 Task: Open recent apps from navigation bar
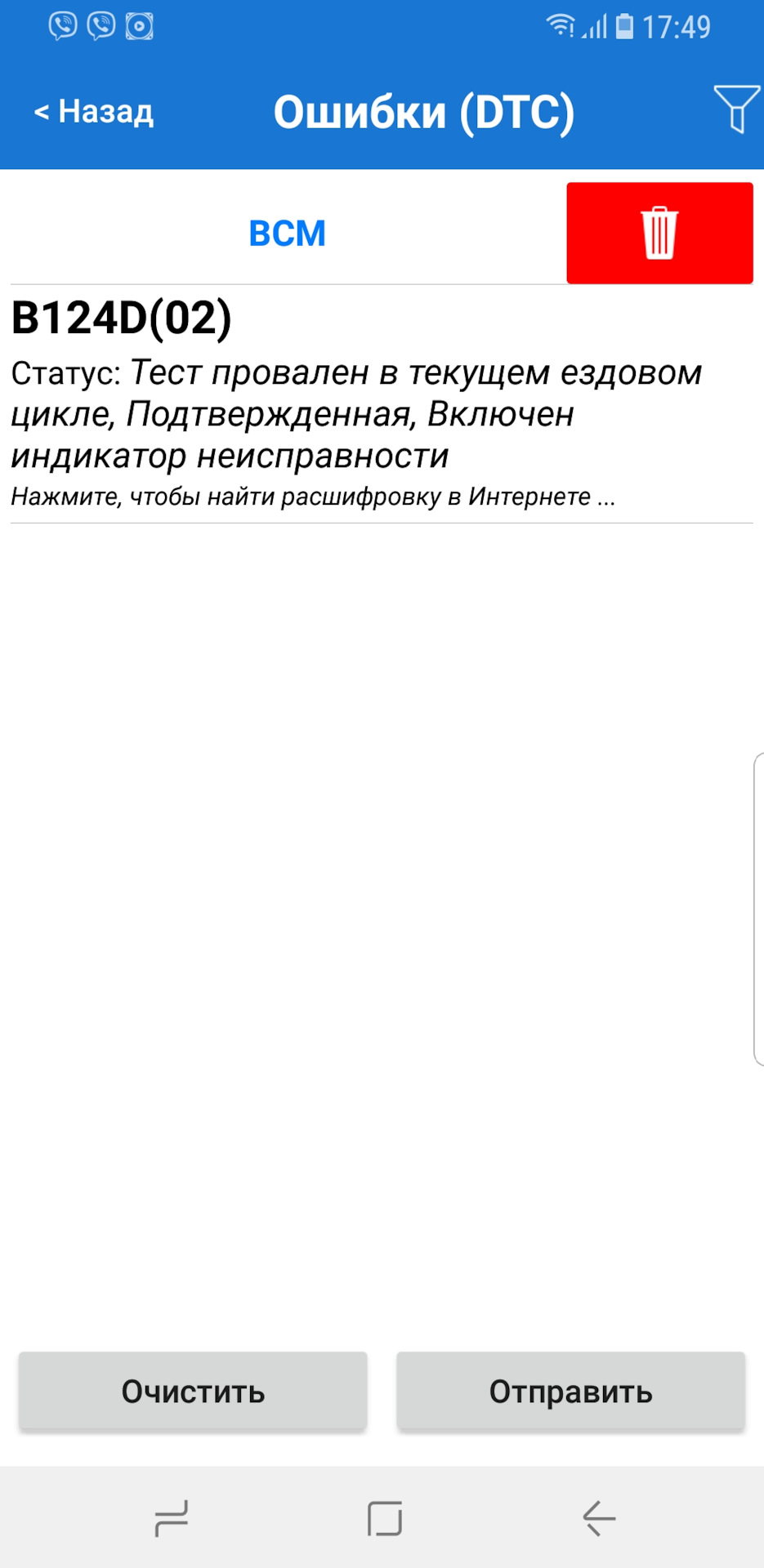tap(172, 1518)
